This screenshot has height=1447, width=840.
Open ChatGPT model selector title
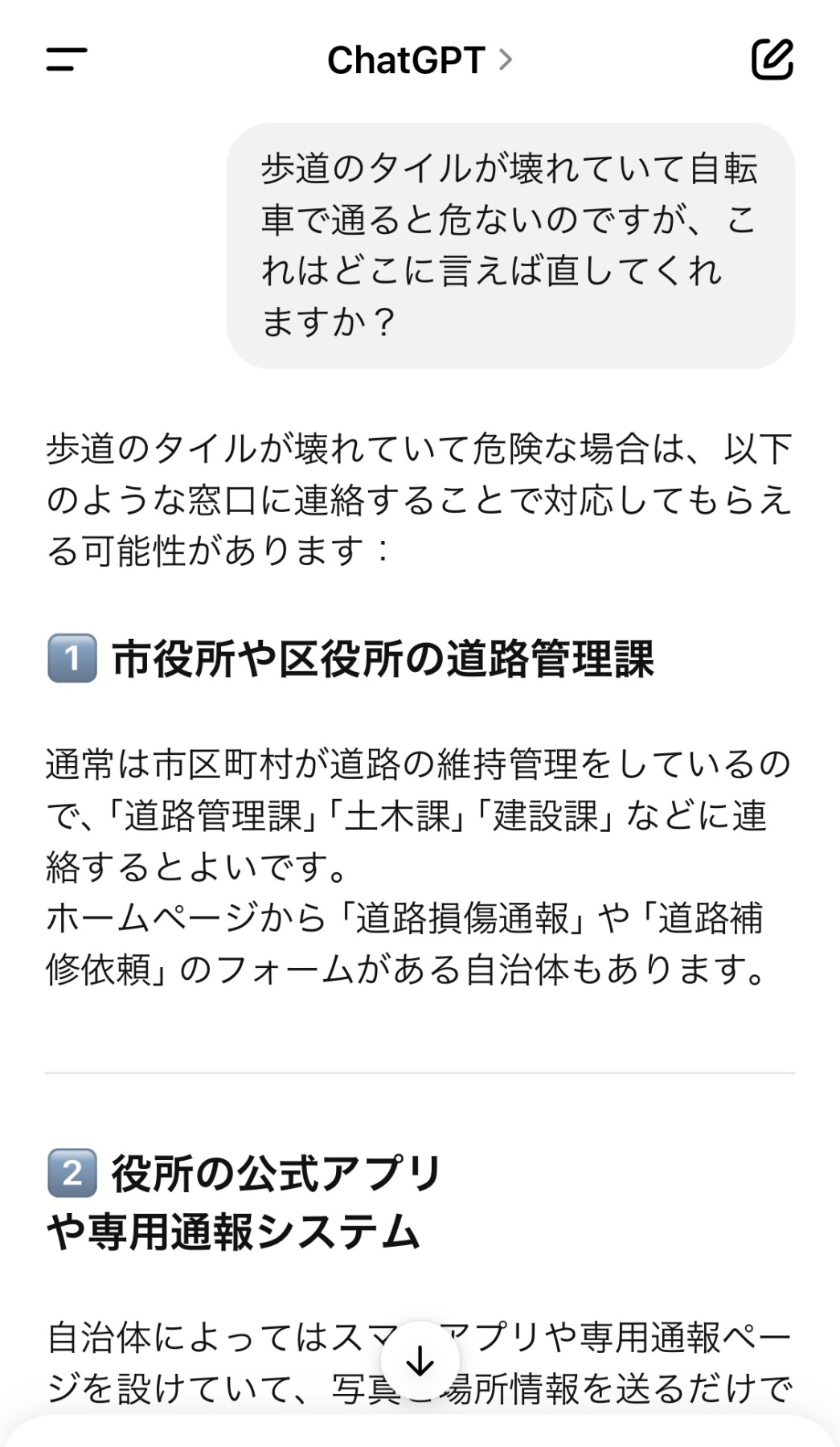point(420,59)
